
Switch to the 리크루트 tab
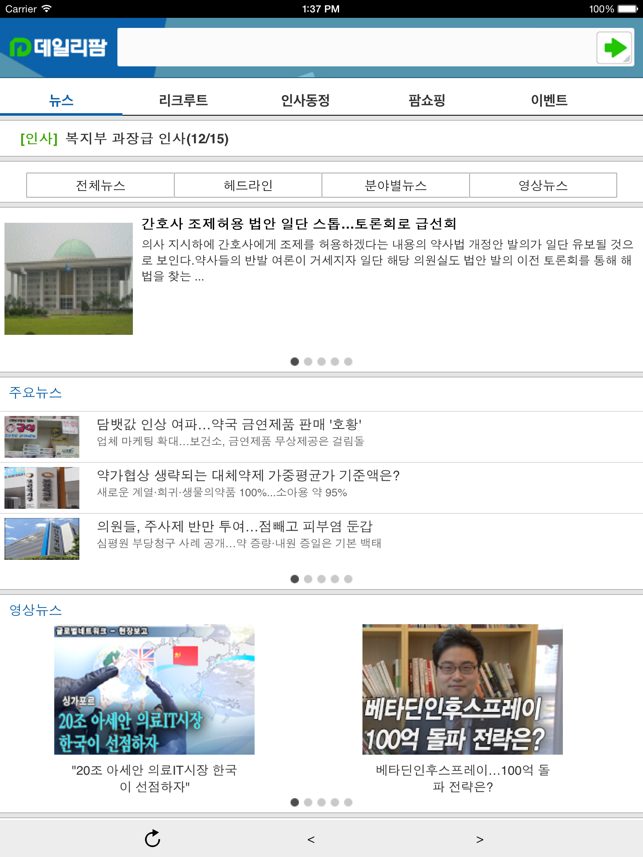pyautogui.click(x=183, y=100)
